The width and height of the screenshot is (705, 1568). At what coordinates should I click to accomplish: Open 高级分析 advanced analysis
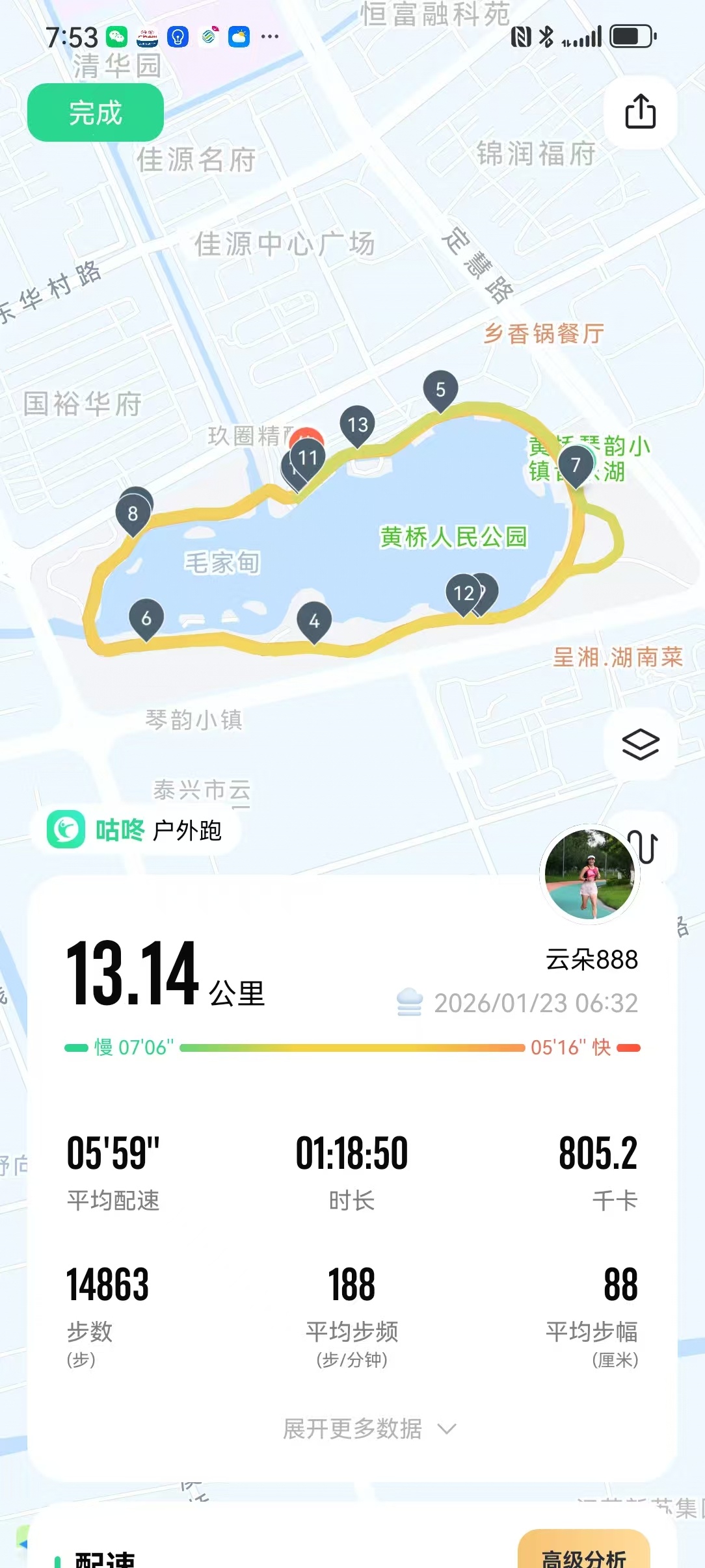(583, 1554)
